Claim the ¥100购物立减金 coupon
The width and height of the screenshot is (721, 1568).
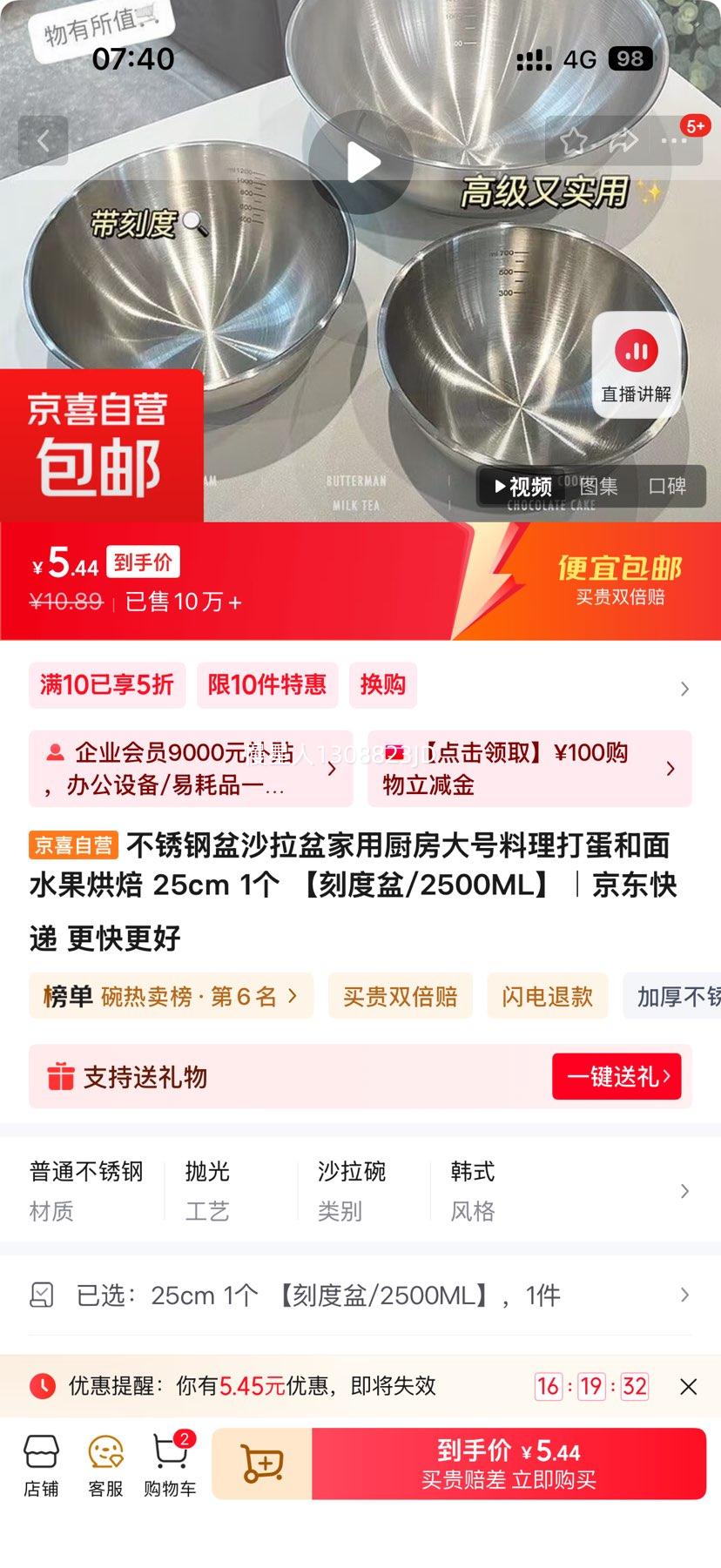(x=529, y=769)
